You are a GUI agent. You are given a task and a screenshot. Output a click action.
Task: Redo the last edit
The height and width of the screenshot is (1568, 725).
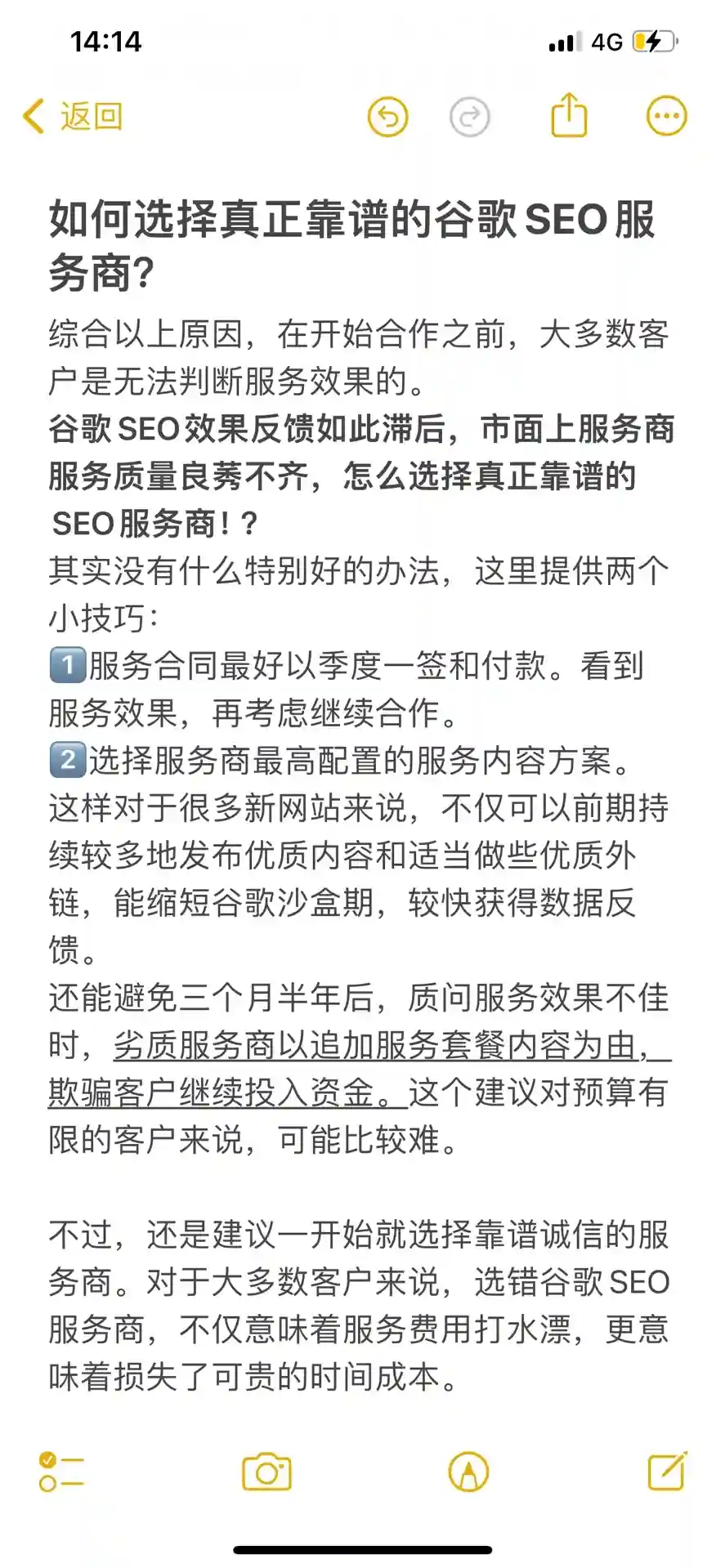[470, 117]
